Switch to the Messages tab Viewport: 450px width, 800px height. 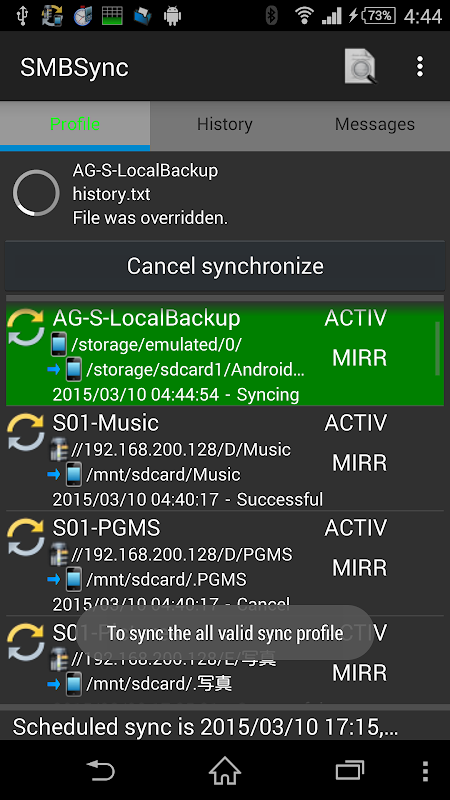(x=375, y=124)
